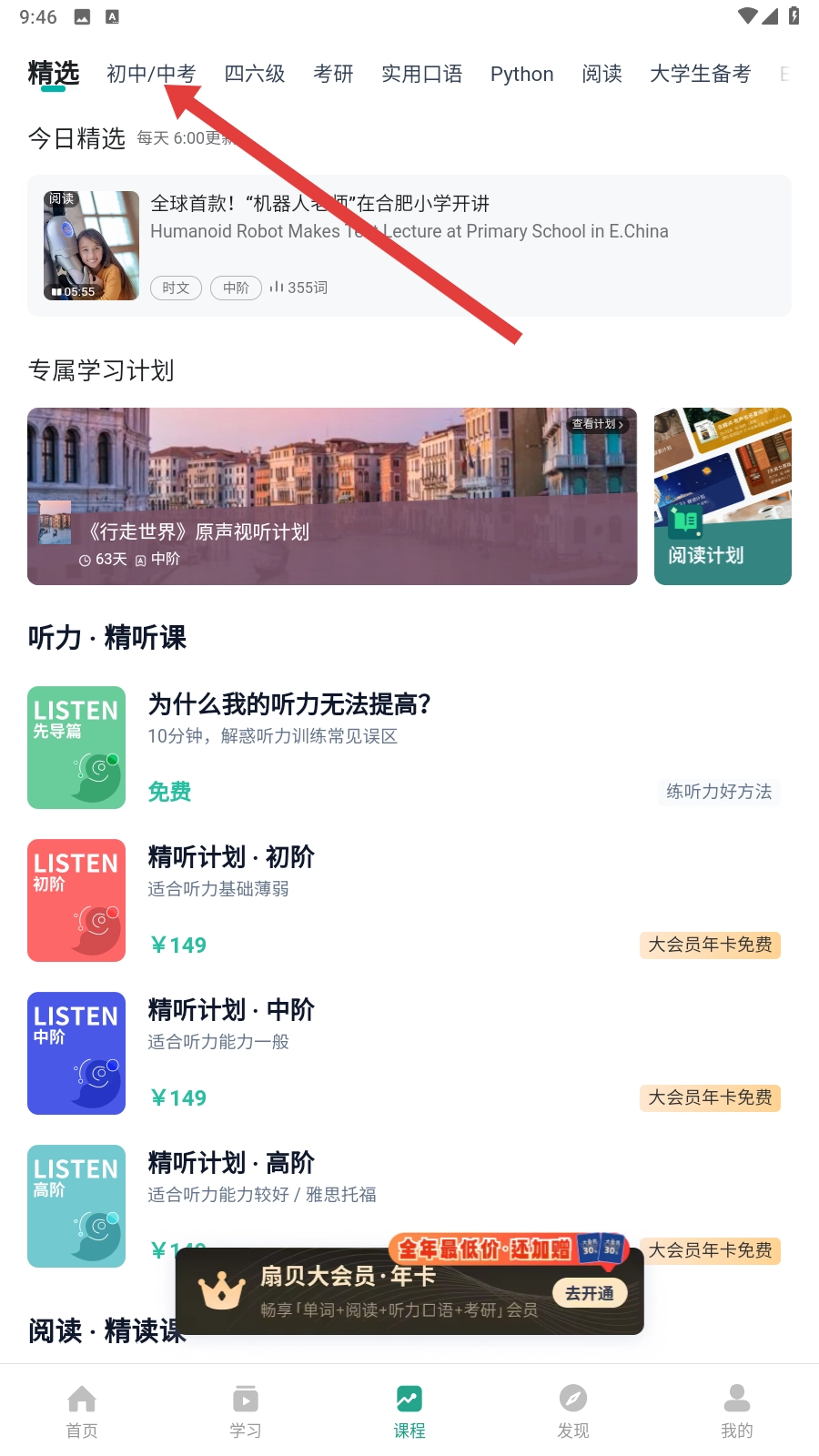The width and height of the screenshot is (819, 1456).
Task: Tap the 查看计划 link
Action: [597, 424]
